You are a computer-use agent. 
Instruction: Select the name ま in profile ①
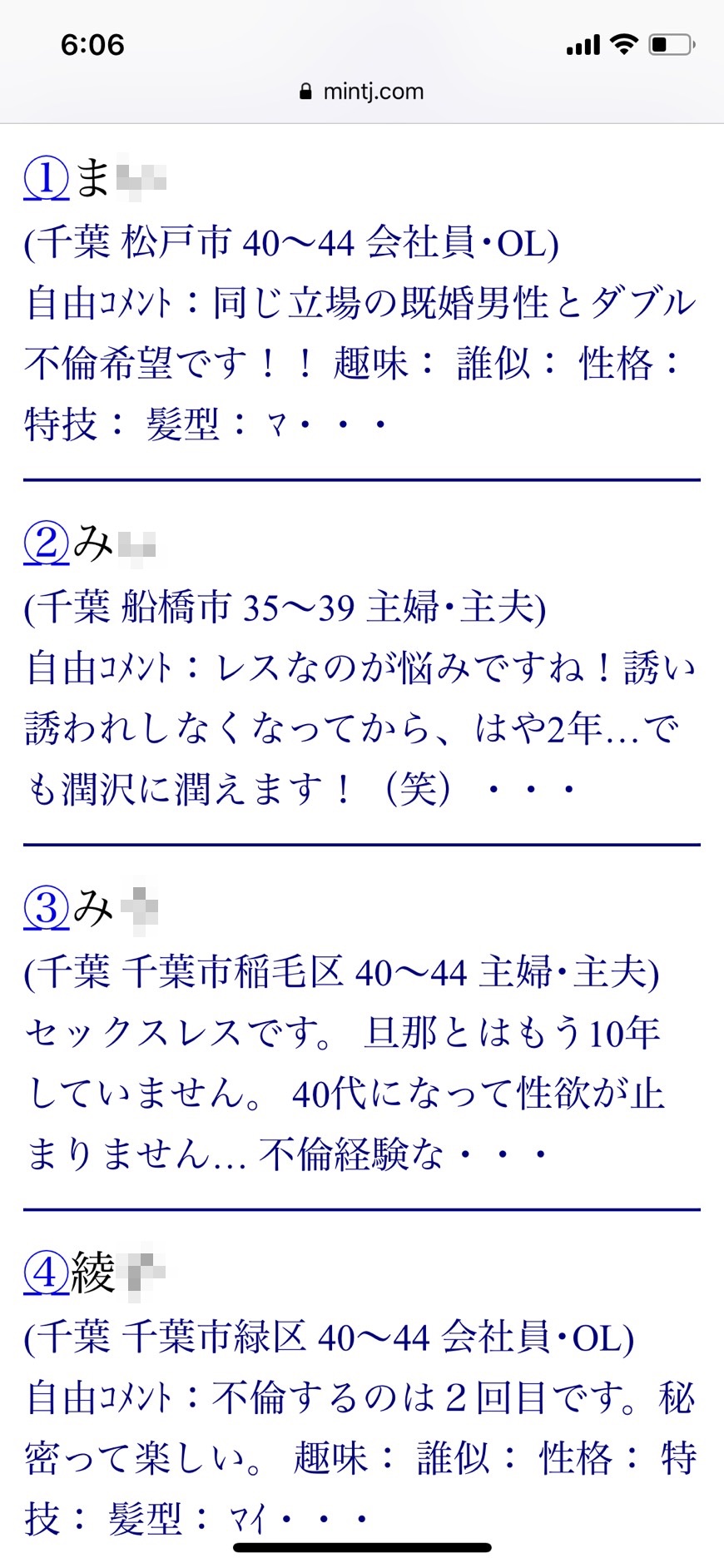93,176
